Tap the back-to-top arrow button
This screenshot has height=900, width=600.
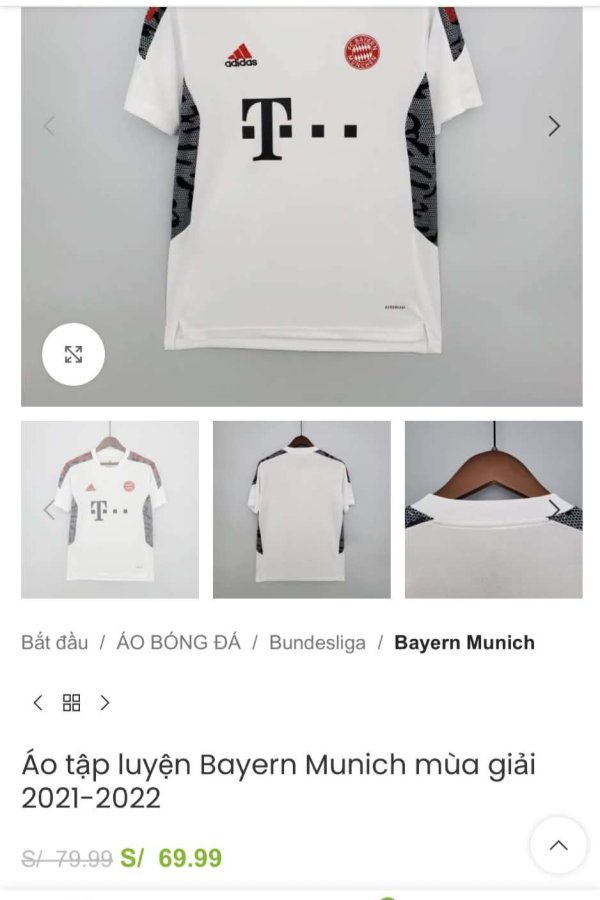(558, 845)
